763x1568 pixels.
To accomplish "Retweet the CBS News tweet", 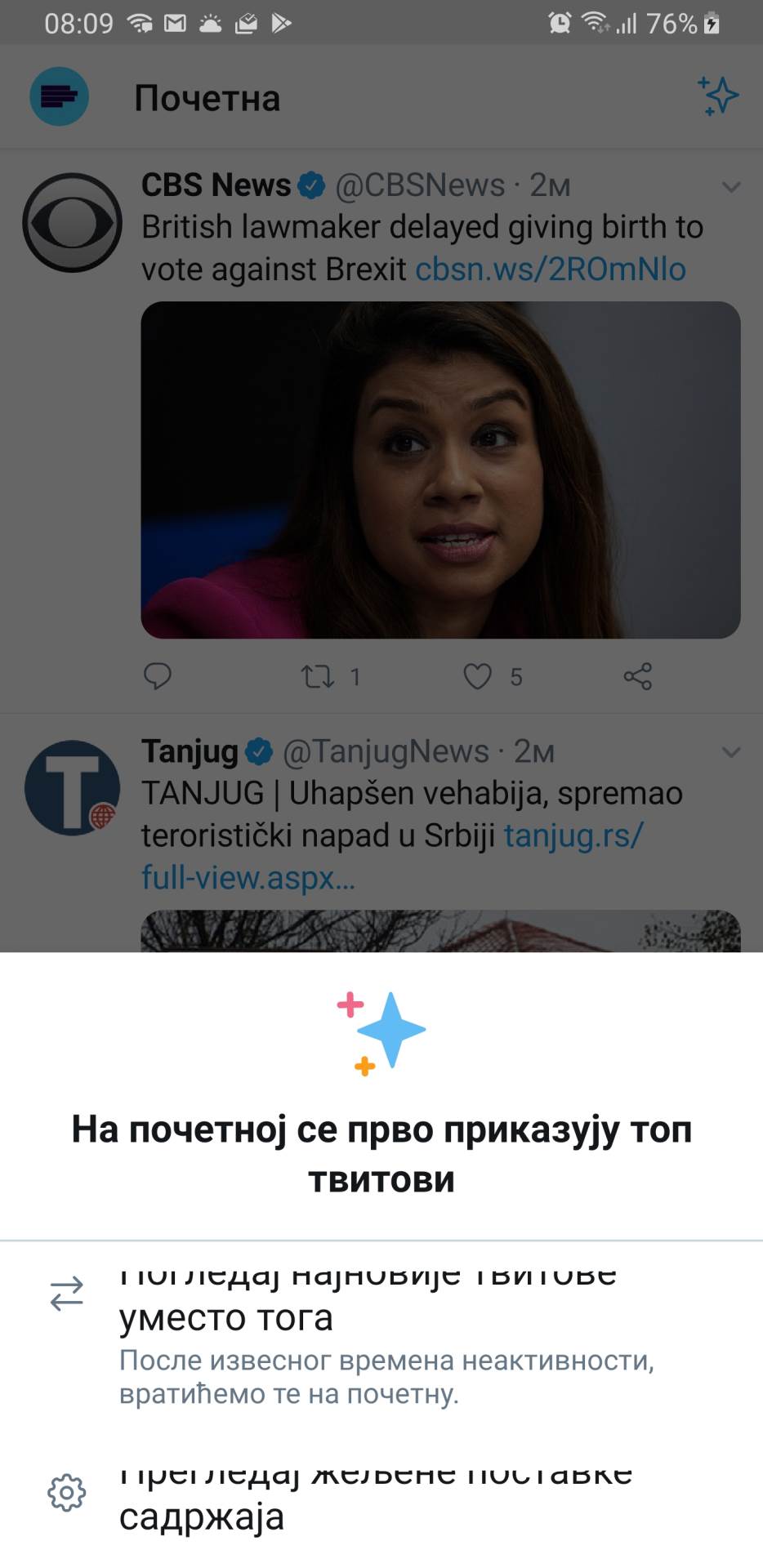I will (317, 676).
